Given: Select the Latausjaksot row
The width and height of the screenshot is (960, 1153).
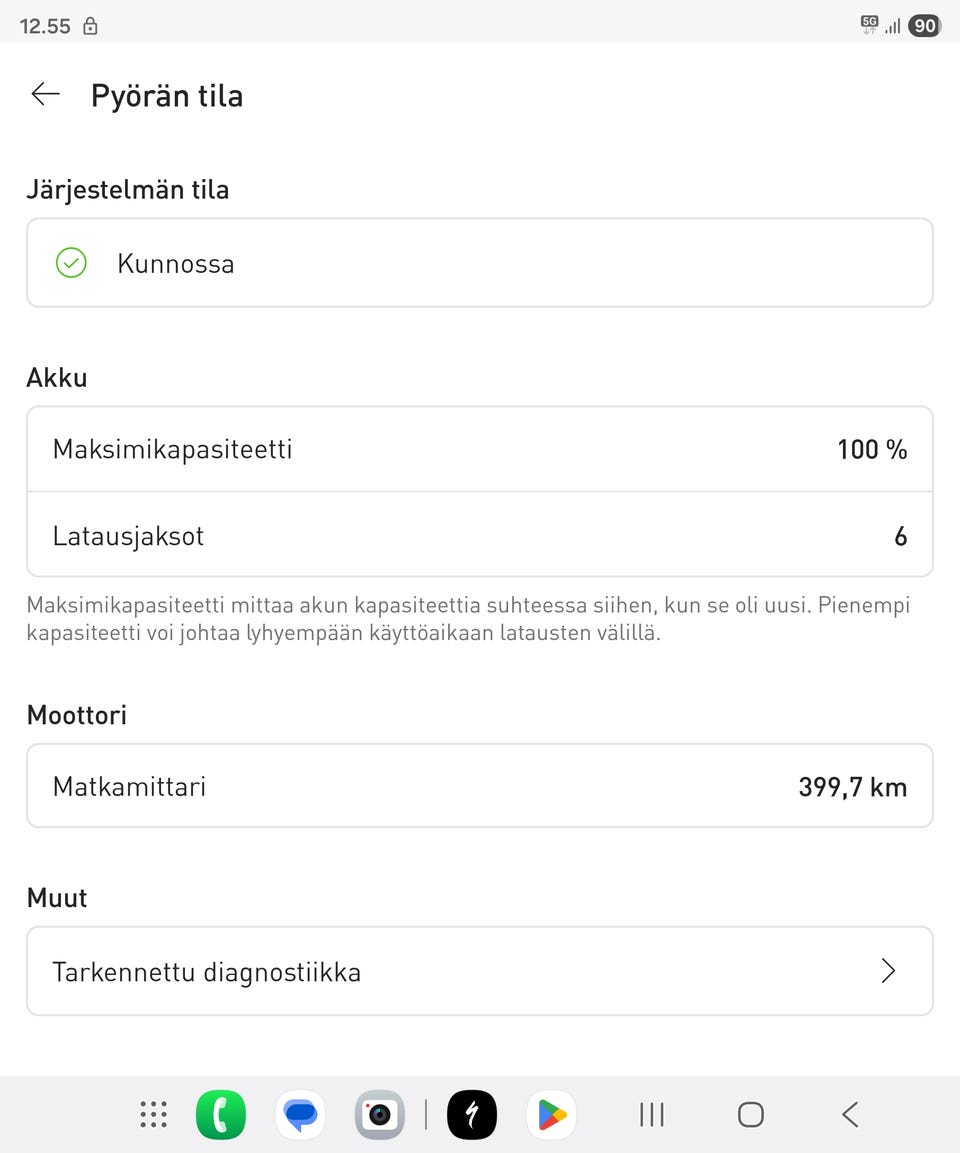Looking at the screenshot, I should point(480,535).
